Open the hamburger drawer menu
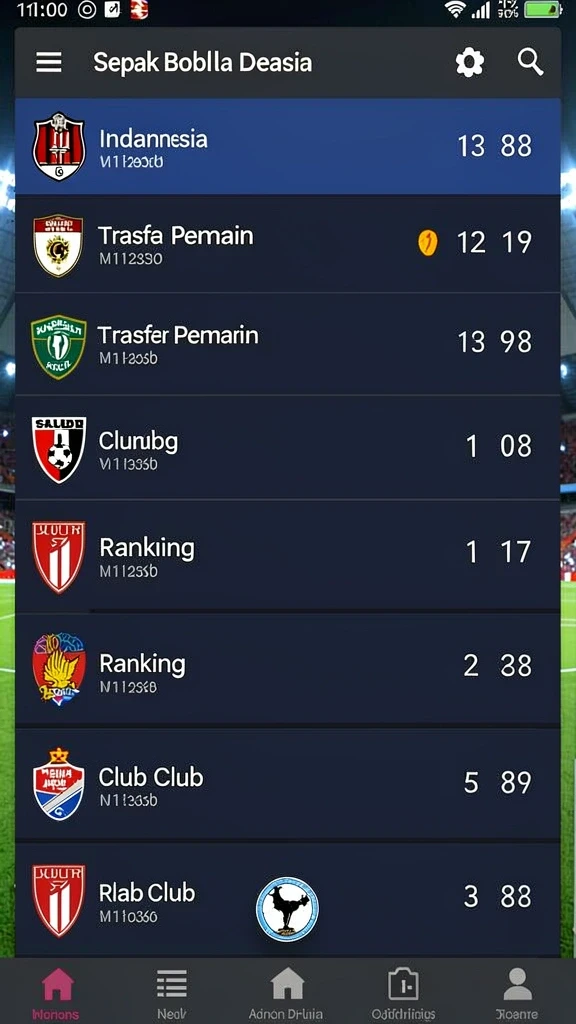 pyautogui.click(x=49, y=63)
